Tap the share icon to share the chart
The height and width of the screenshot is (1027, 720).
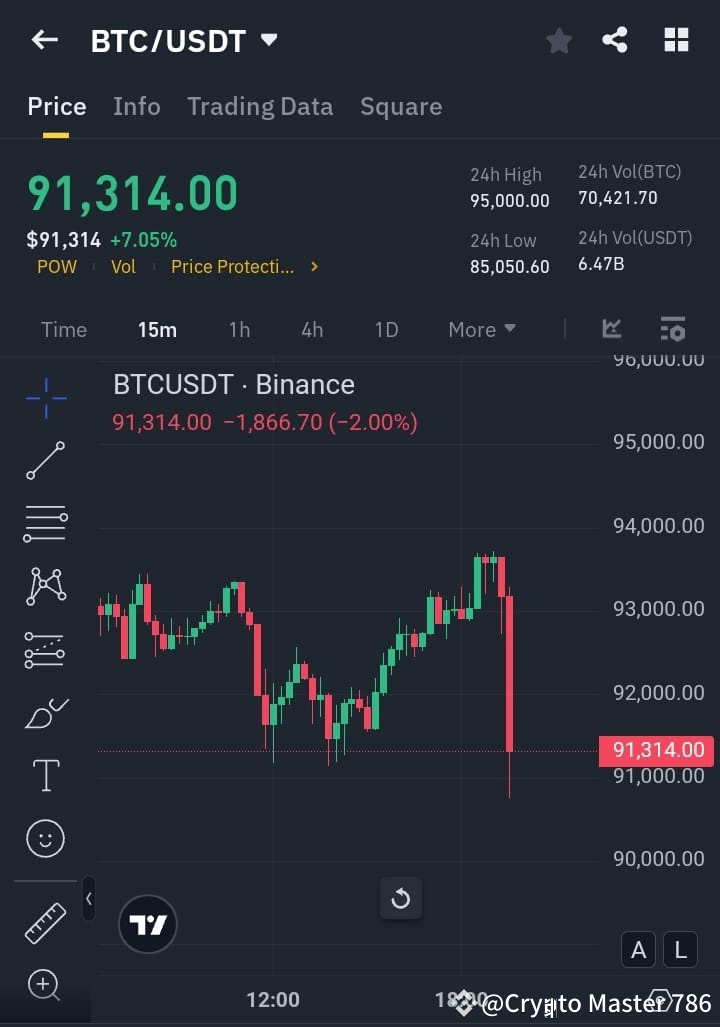tap(615, 40)
